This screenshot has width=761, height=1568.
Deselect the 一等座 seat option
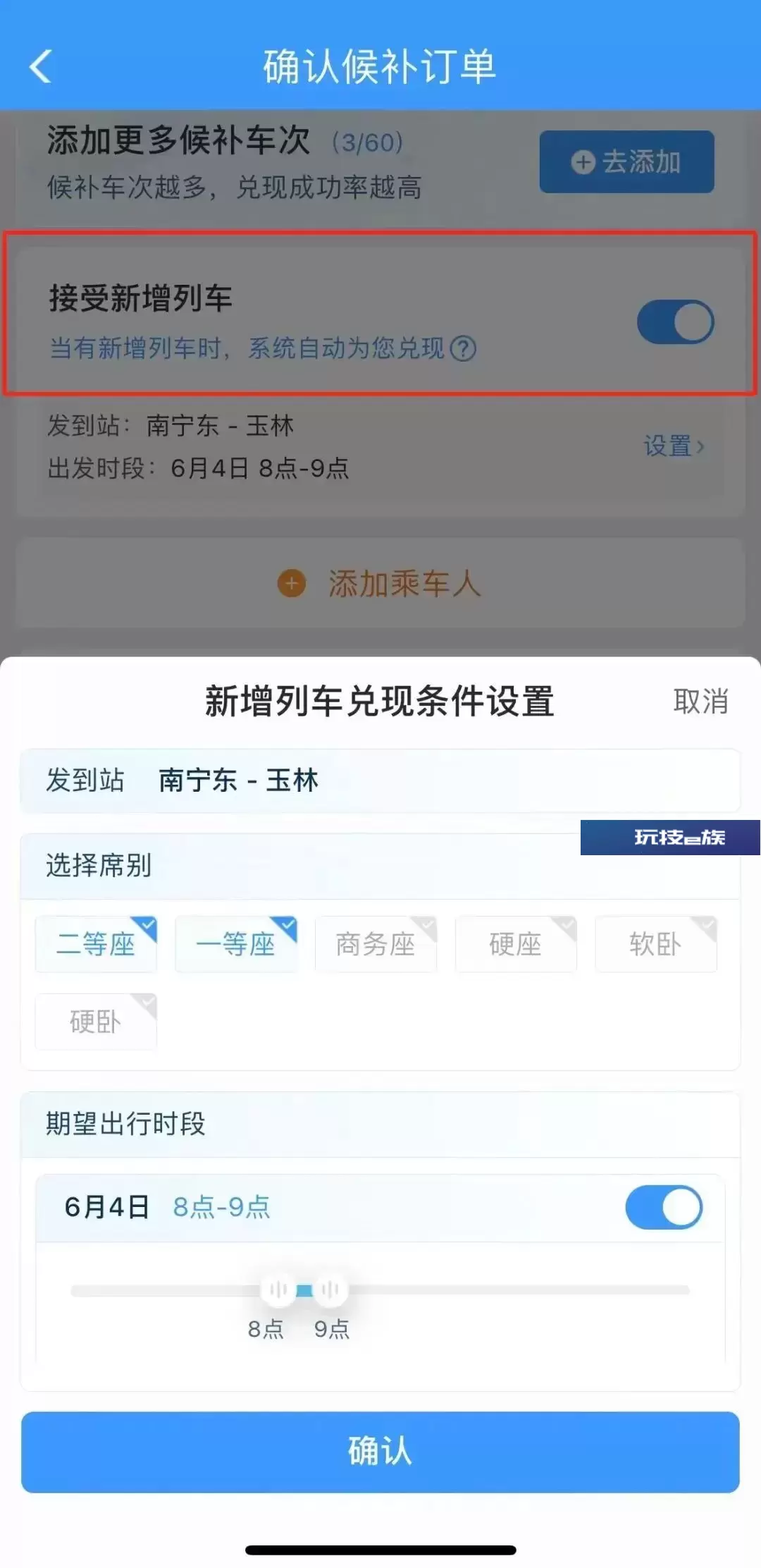pos(236,944)
